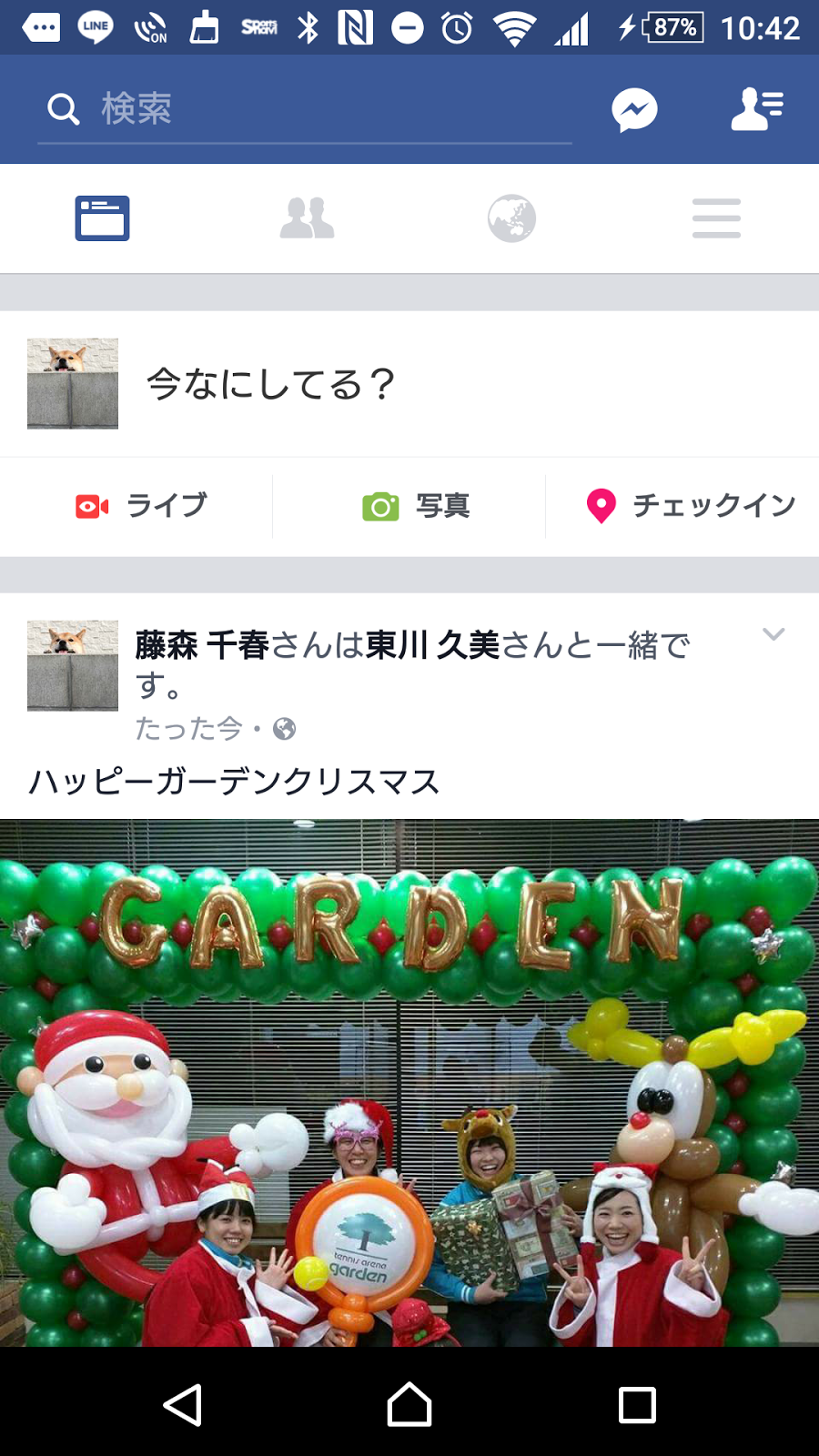
Task: Add a 写真 photo to a post
Action: (416, 506)
